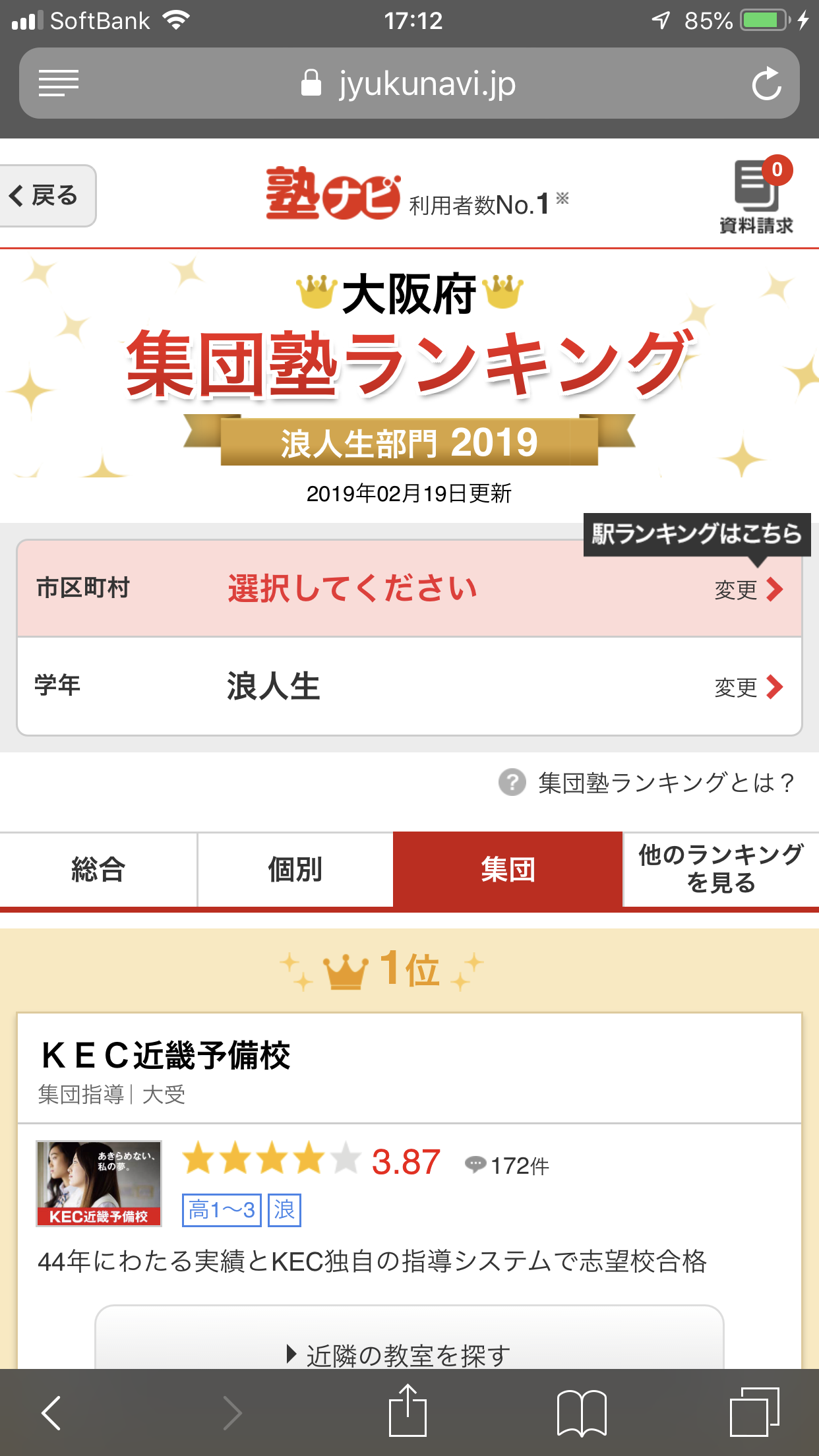819x1456 pixels.
Task: Change the 市区町村 municipality selection
Action: [x=409, y=588]
